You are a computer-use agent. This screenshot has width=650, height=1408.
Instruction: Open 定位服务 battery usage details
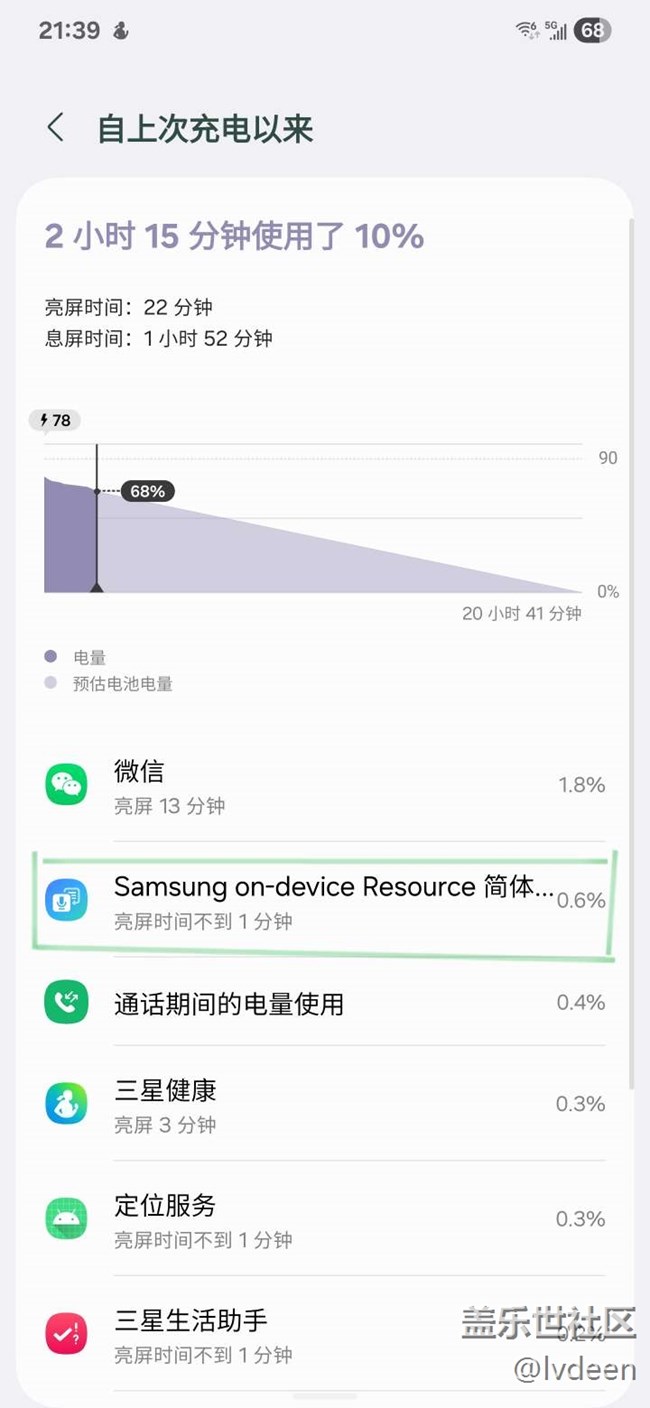[325, 1219]
